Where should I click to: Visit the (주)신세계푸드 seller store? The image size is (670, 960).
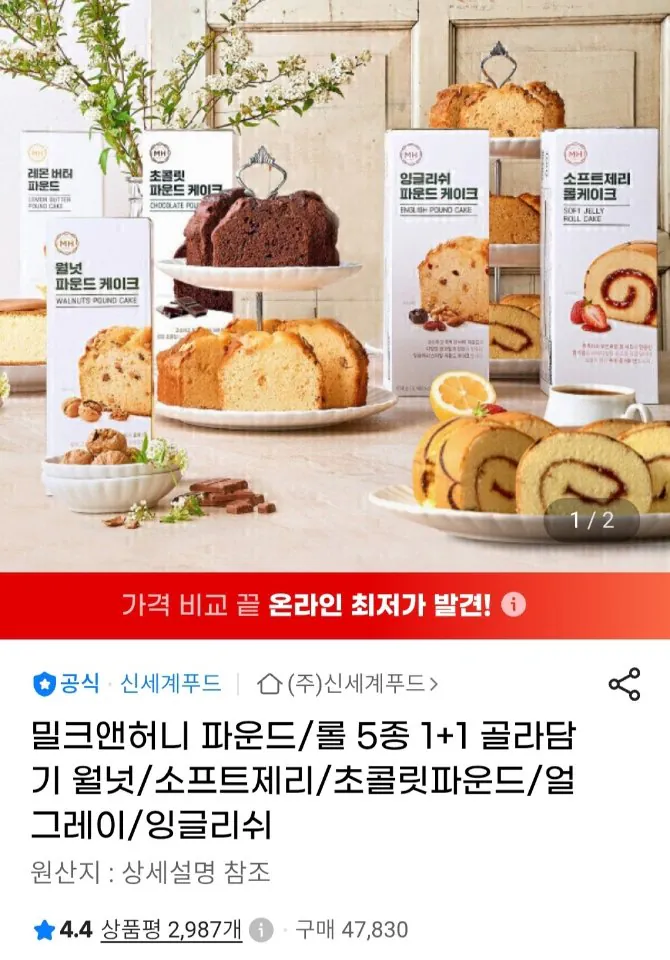tap(347, 683)
